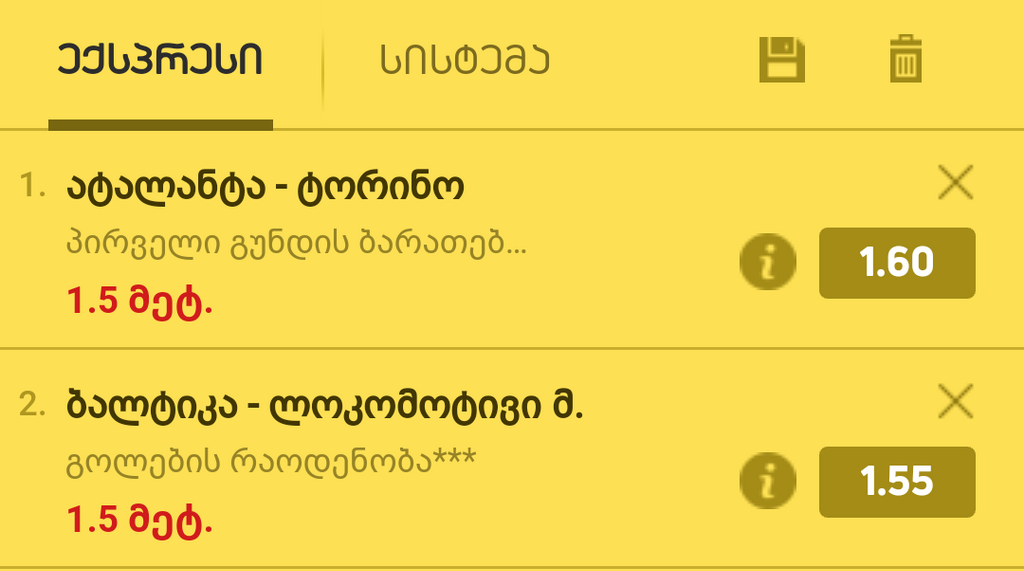This screenshot has height=571, width=1024.
Task: Remove the ატალანტა - ტორინო bet
Action: (956, 183)
